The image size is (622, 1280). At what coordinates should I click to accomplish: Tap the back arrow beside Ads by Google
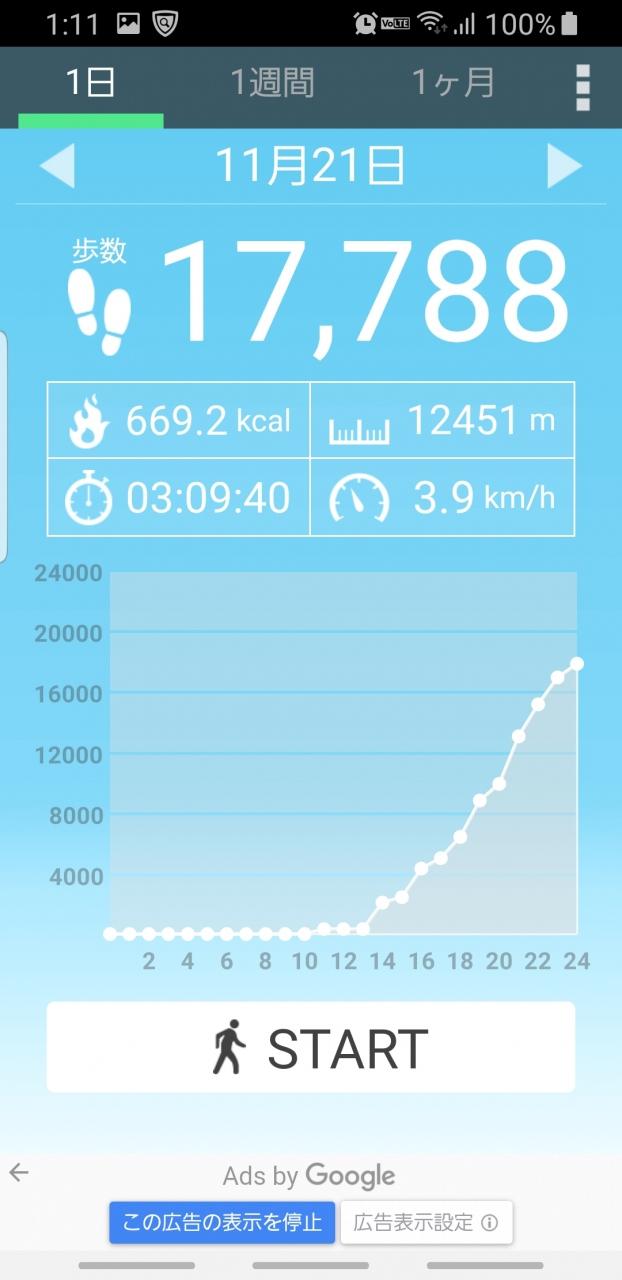click(19, 1174)
